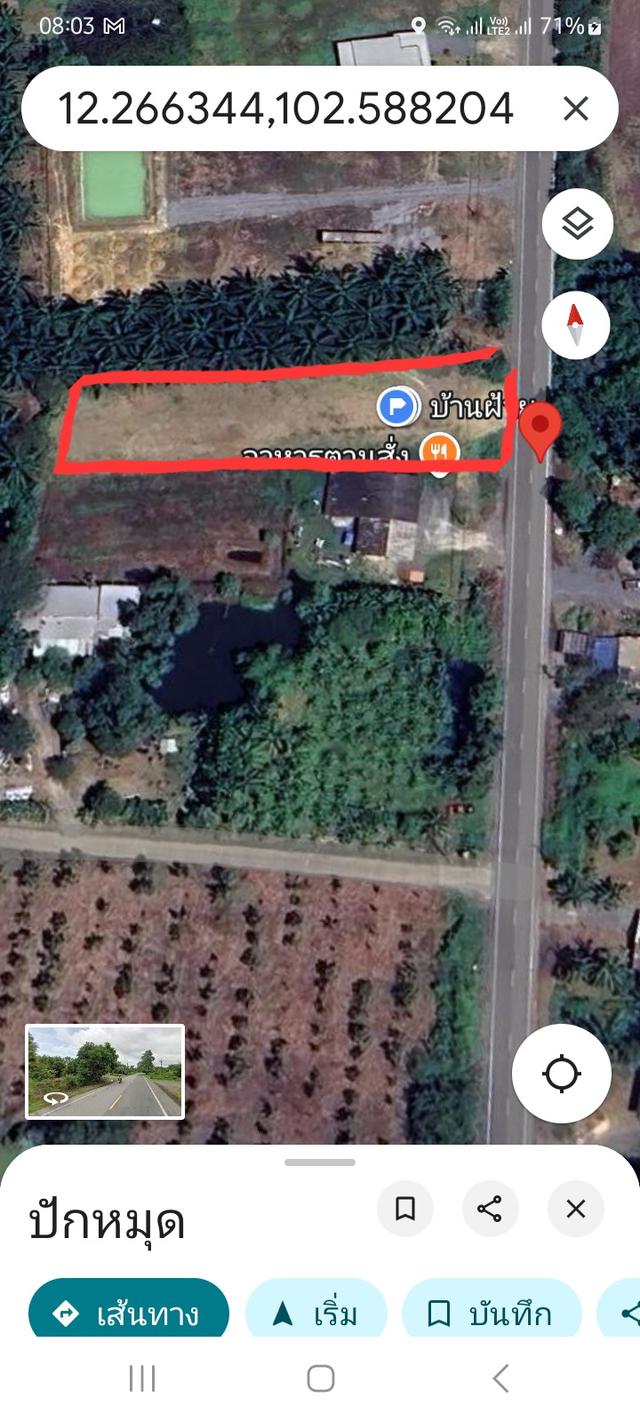Viewport: 640px width, 1422px height.
Task: Open the recent apps button
Action: (142, 1379)
